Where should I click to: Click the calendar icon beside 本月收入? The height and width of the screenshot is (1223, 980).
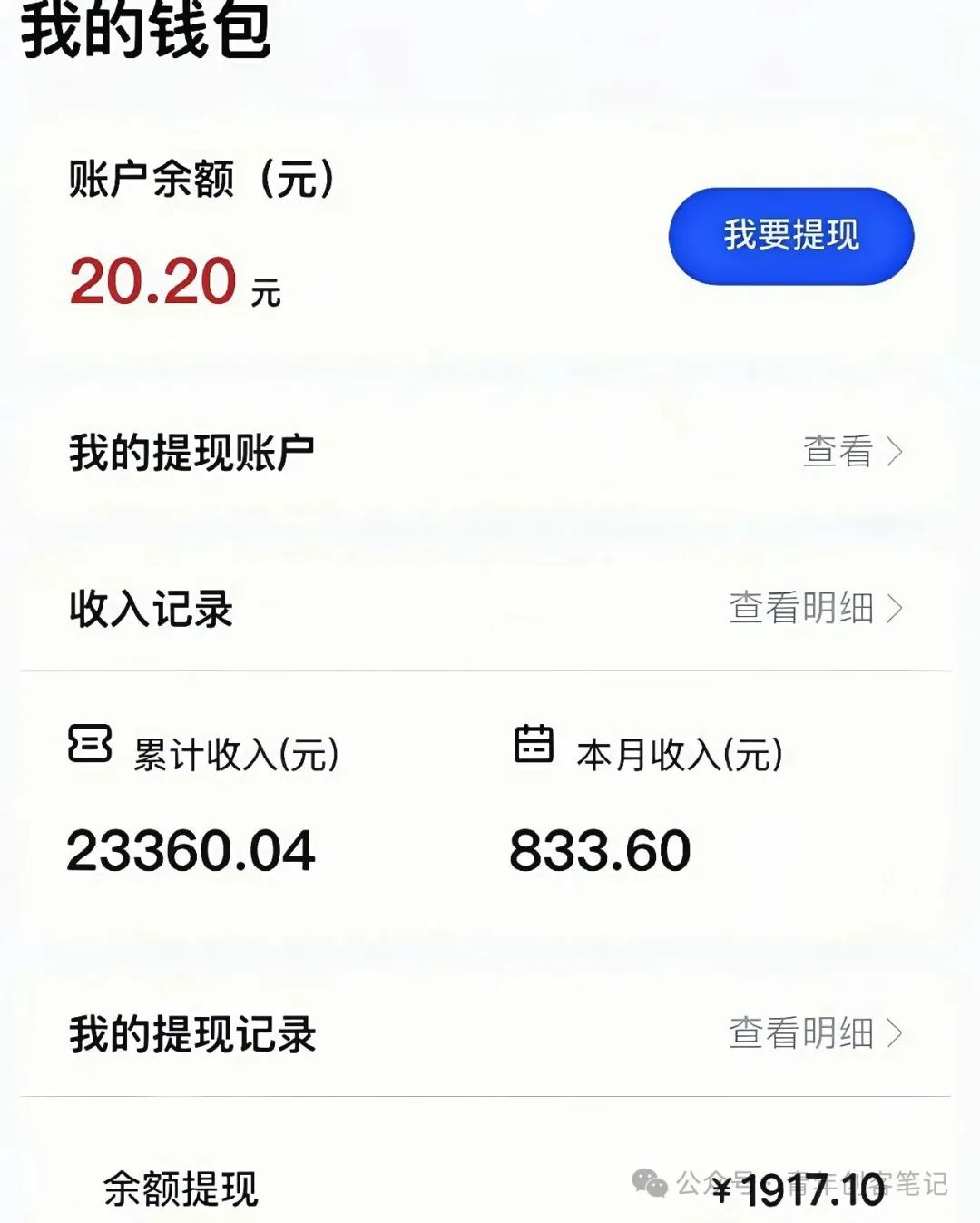click(x=535, y=747)
